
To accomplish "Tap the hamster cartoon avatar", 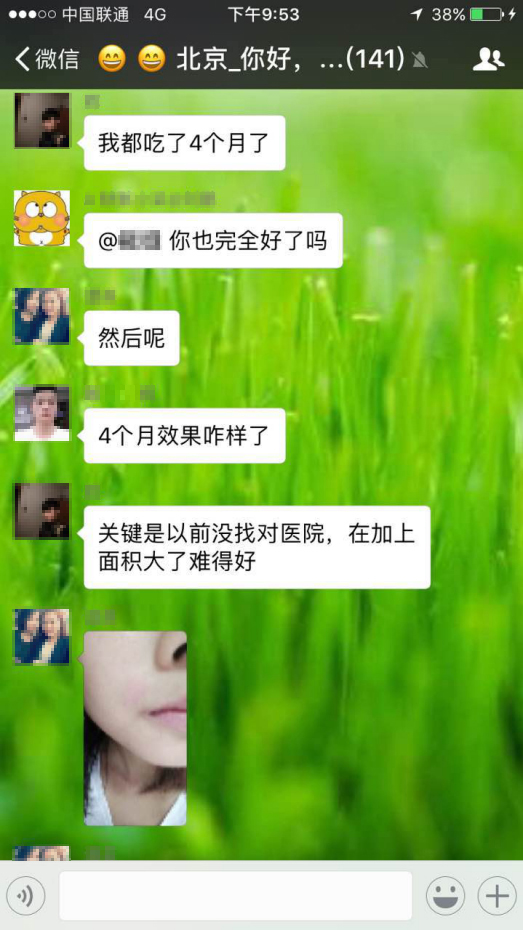I will click(x=42, y=218).
